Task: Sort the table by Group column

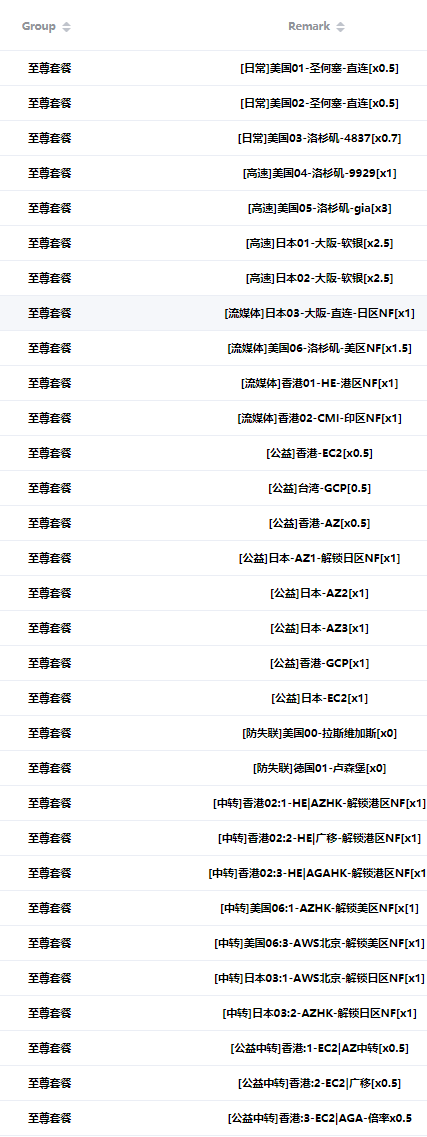Action: pyautogui.click(x=67, y=27)
